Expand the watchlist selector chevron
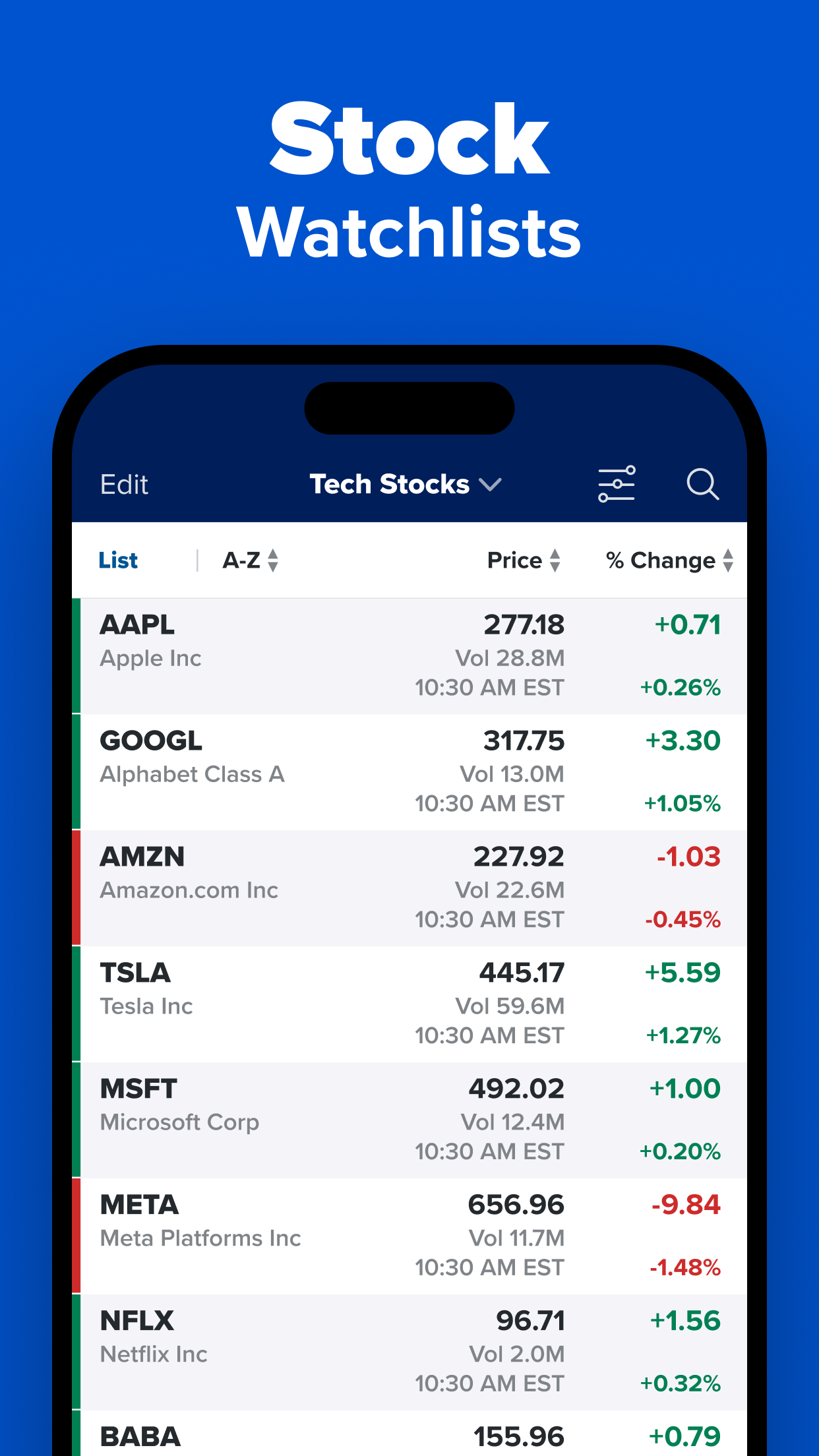The image size is (819, 1456). tap(491, 485)
